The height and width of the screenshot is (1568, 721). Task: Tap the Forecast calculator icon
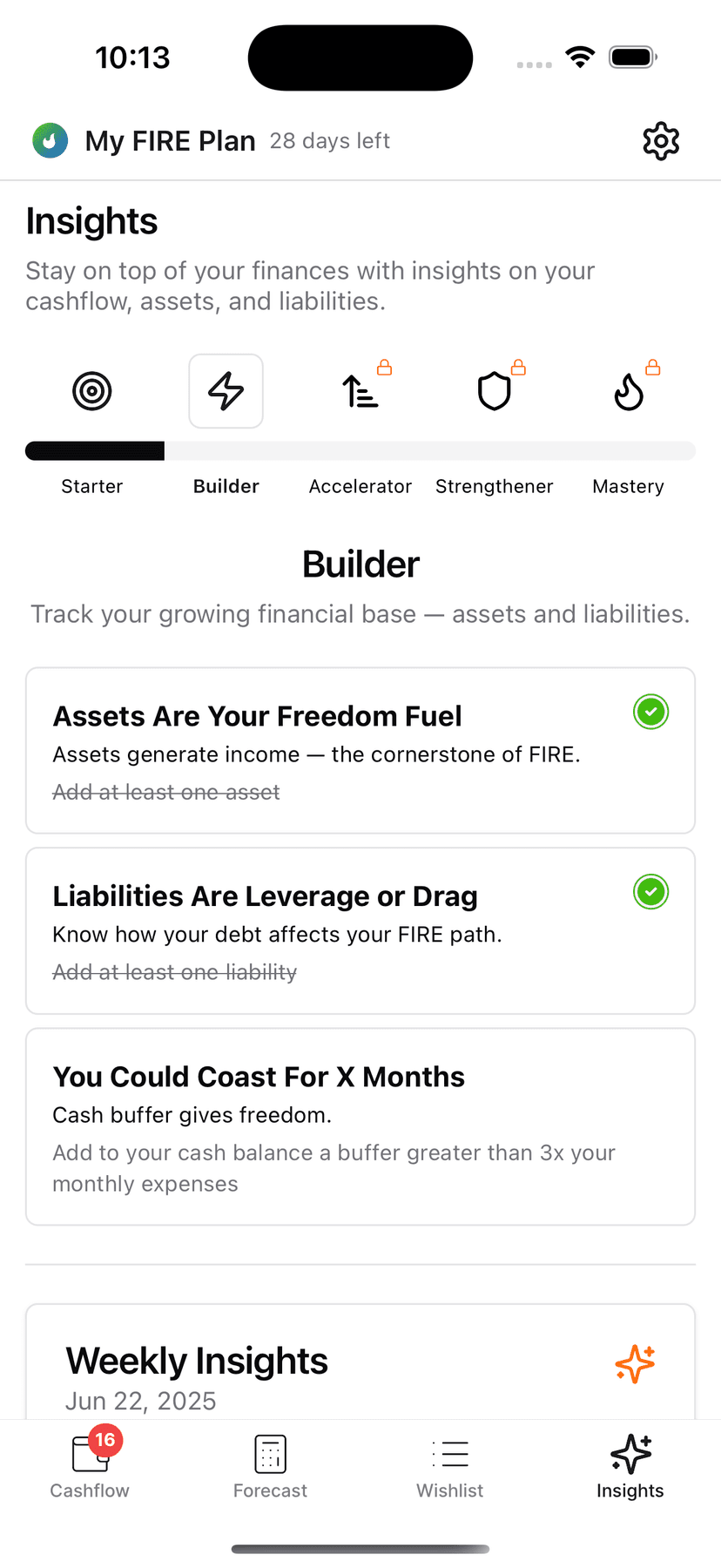pos(270,1453)
